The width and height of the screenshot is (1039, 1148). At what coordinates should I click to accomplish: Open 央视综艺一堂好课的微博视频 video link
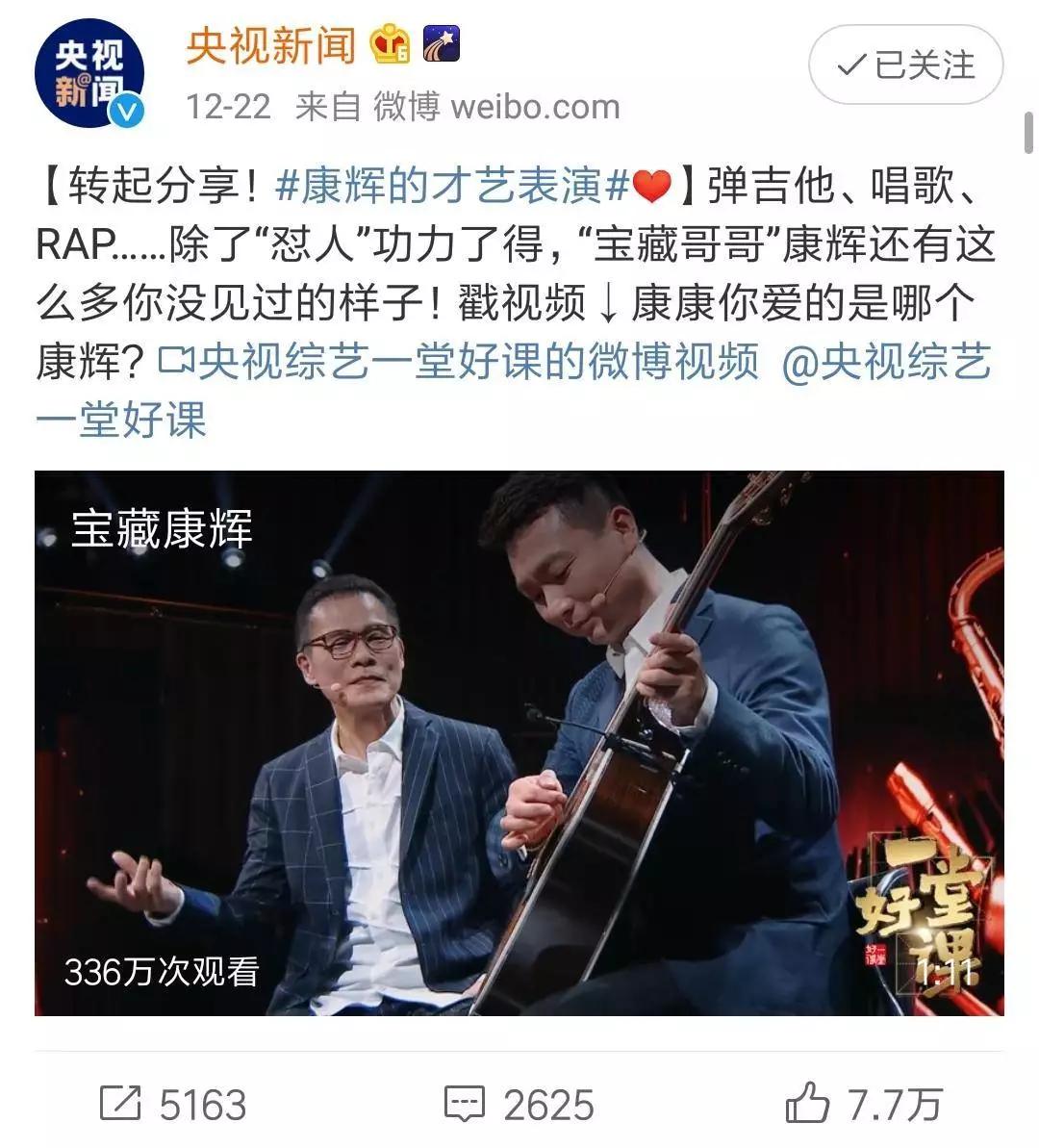pyautogui.click(x=476, y=360)
